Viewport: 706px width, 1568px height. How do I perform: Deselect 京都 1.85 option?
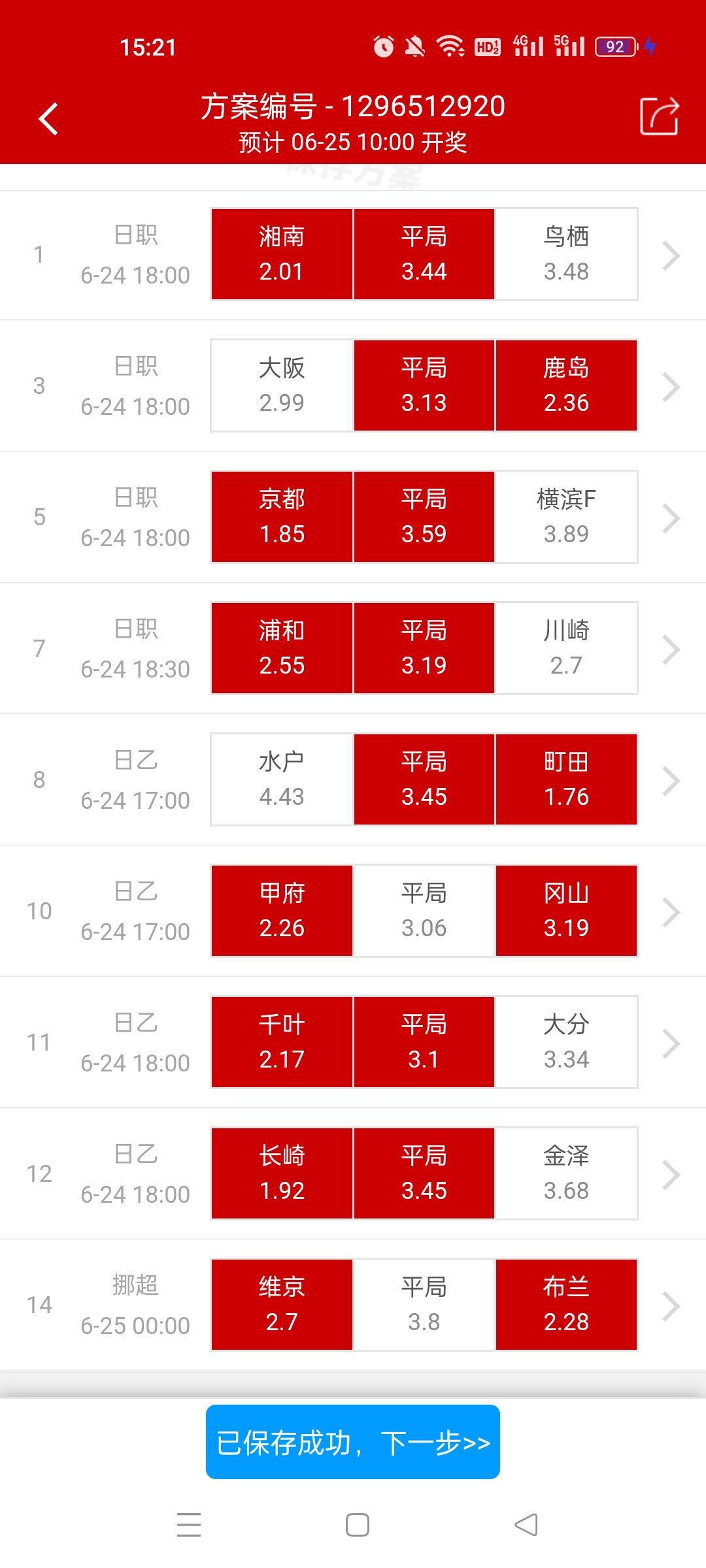[282, 517]
